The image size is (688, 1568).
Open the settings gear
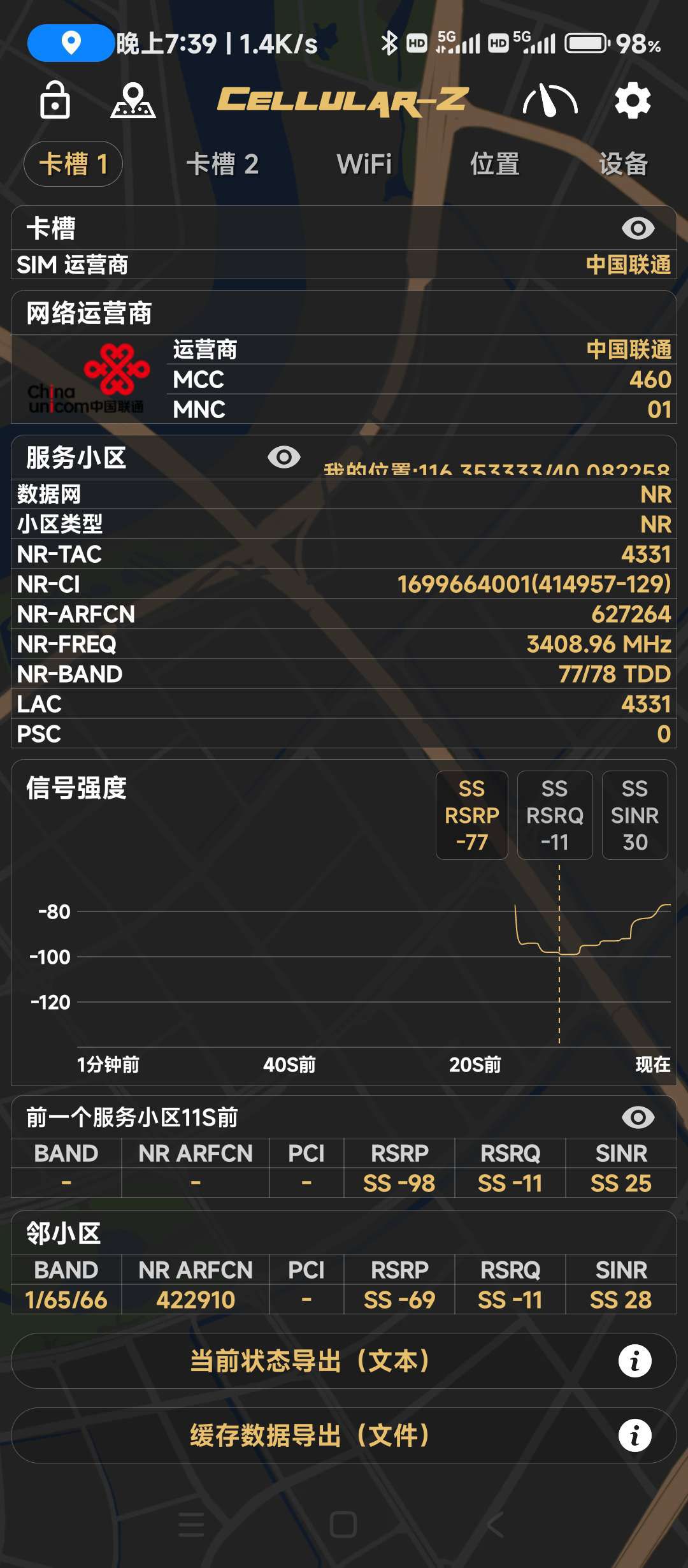[x=633, y=101]
